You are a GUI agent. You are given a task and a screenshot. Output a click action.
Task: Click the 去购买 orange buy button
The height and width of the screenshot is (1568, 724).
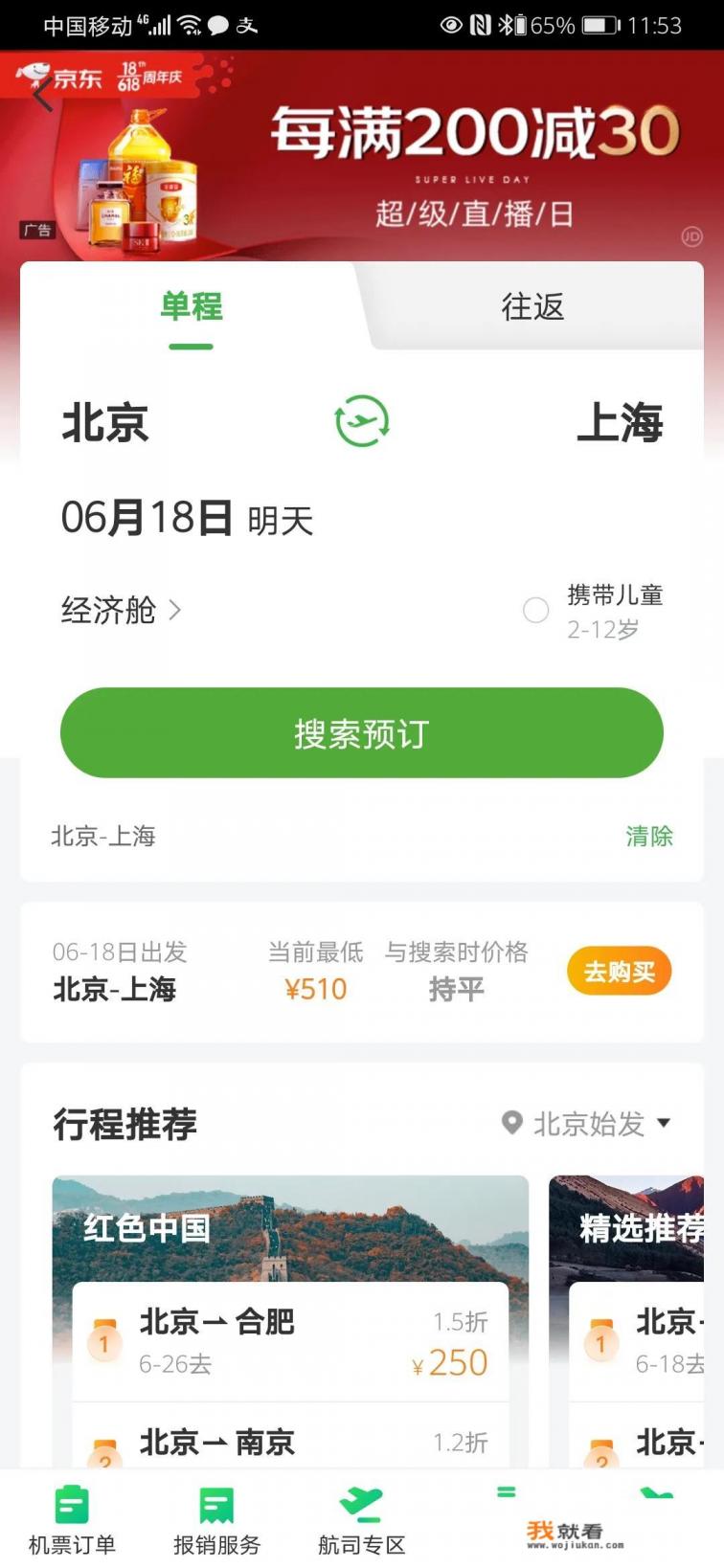tap(619, 971)
